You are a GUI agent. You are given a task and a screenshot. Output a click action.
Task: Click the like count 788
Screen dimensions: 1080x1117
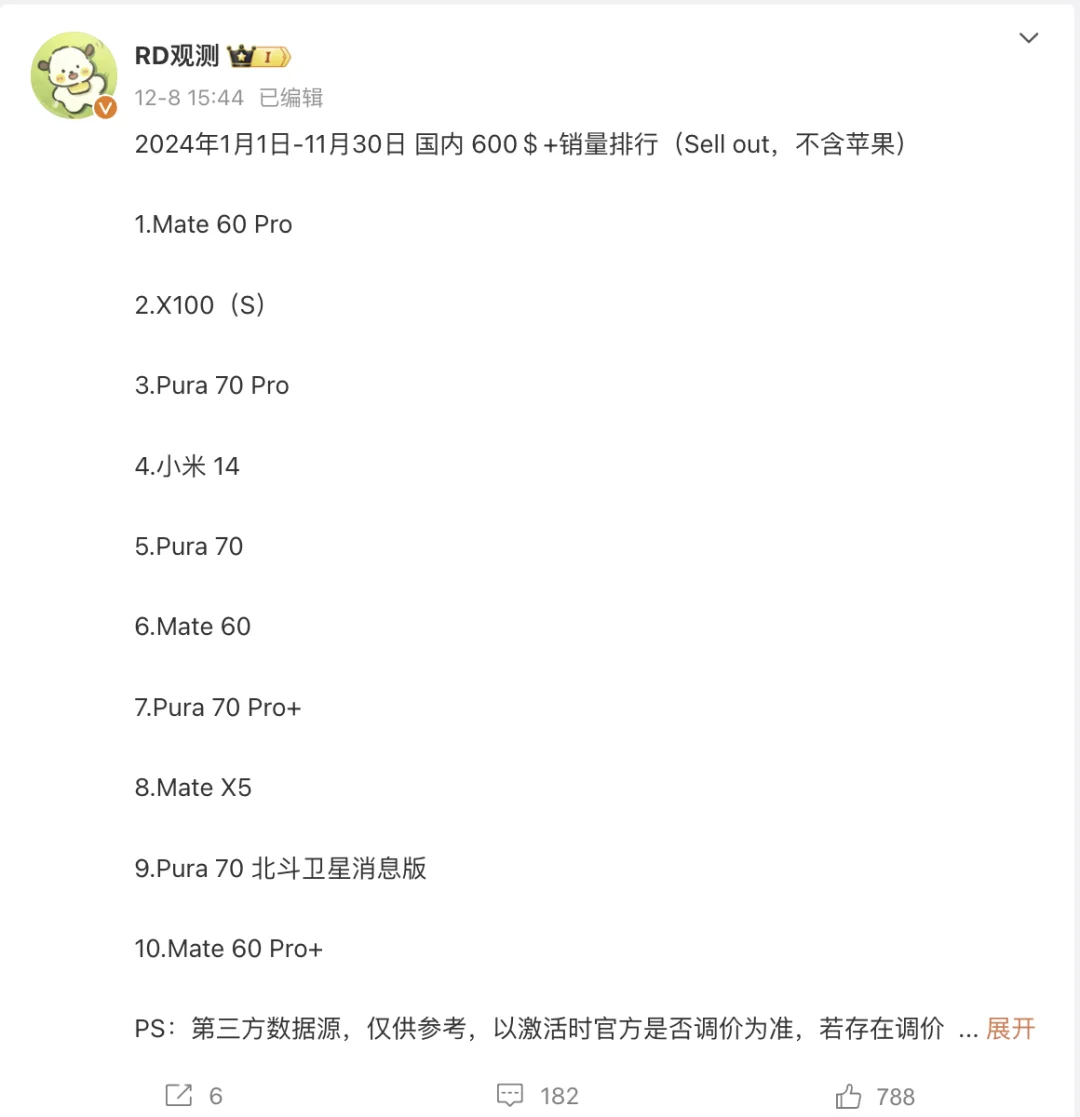pyautogui.click(x=895, y=1094)
